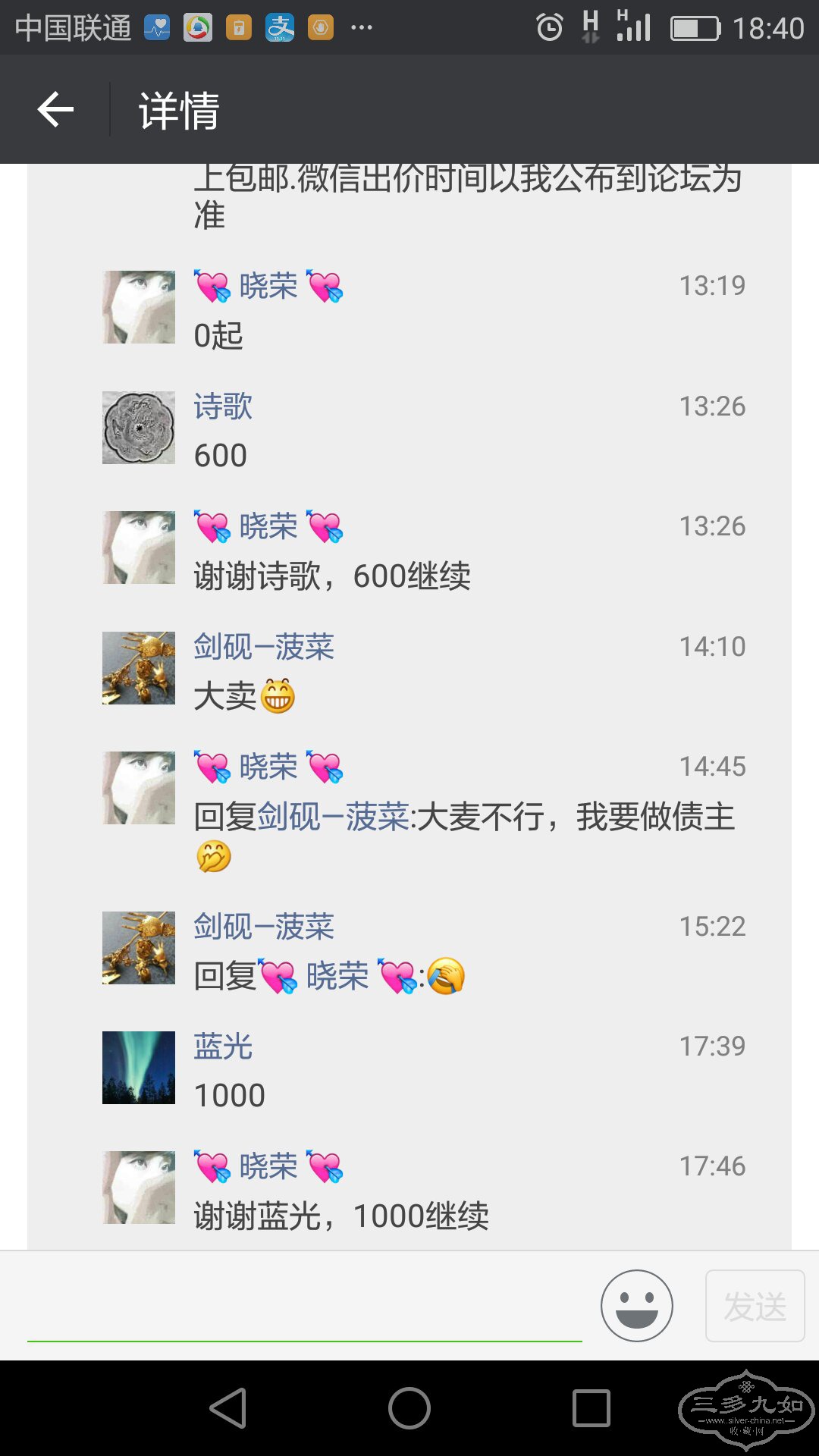Tap 晓荣's name on the 13:19 comment

tap(268, 287)
